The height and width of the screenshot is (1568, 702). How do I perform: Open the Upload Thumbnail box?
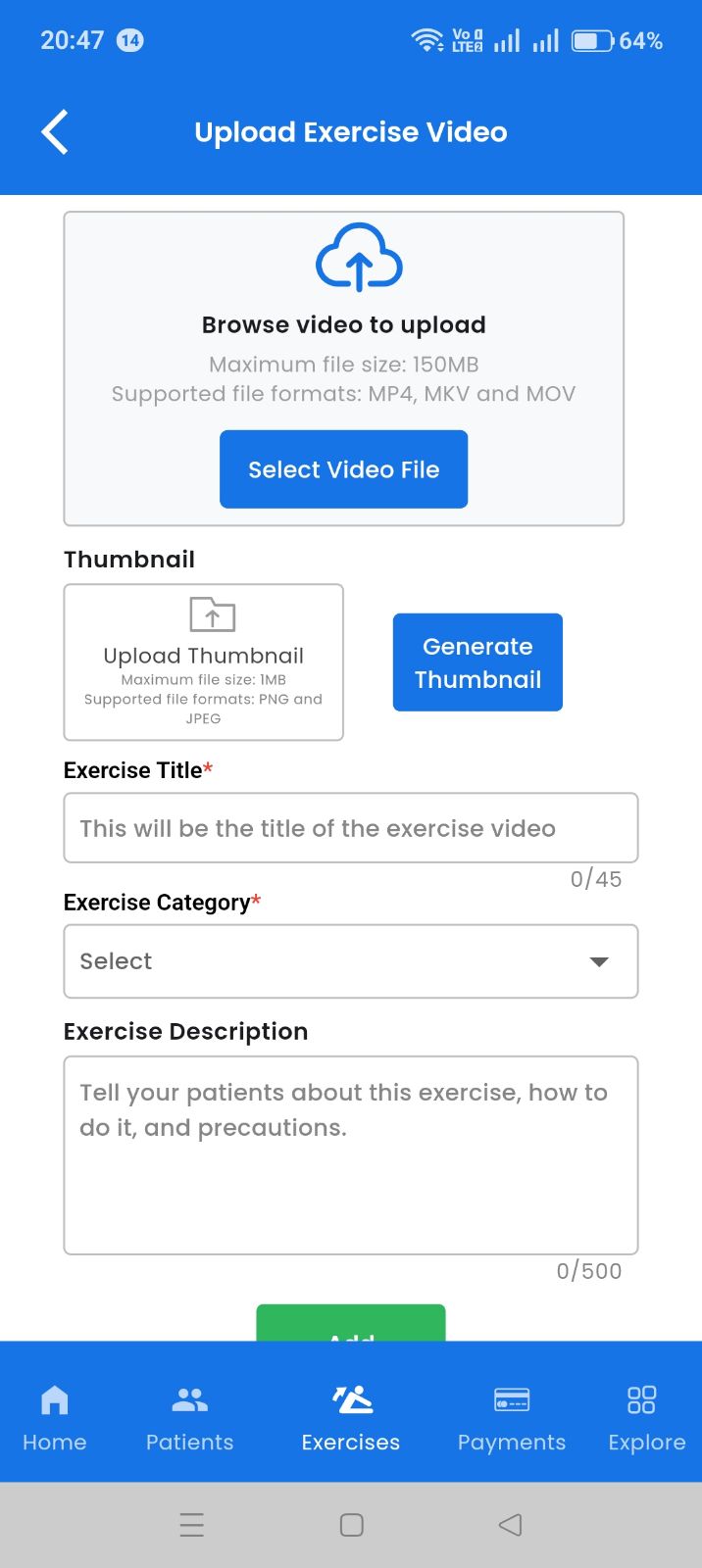(204, 662)
